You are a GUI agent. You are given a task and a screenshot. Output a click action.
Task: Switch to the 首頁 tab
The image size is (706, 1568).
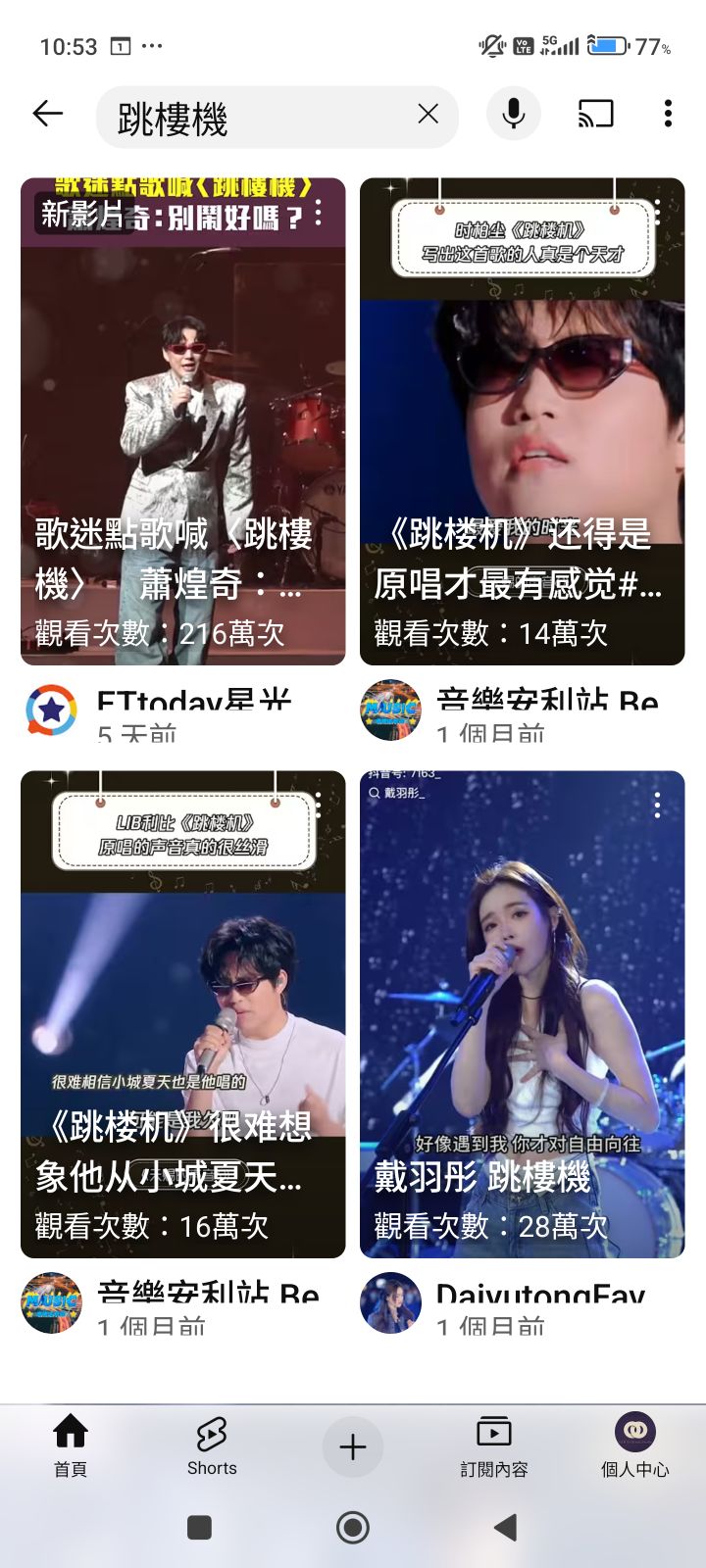tap(71, 1445)
